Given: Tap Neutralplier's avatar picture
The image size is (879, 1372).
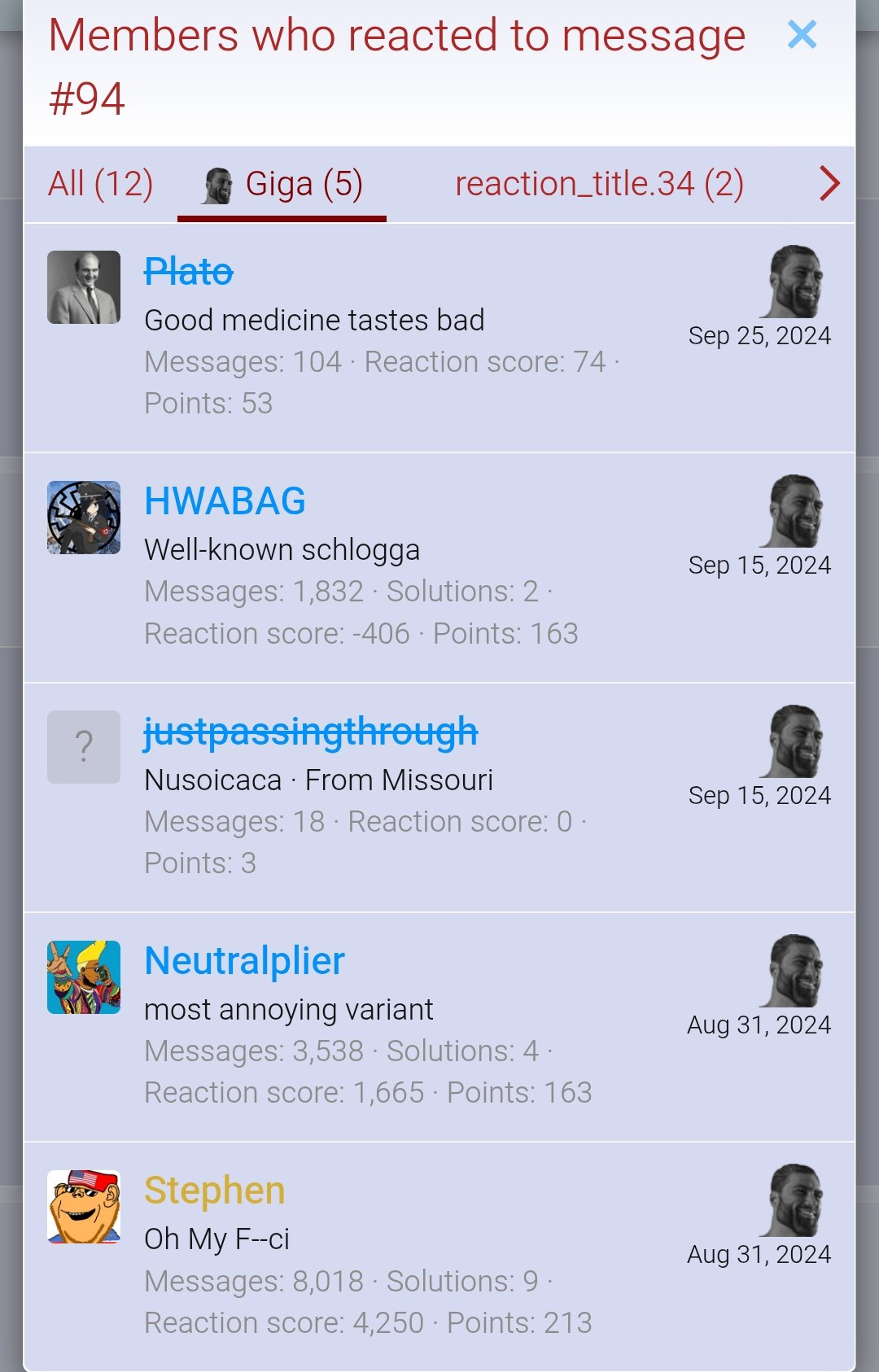Looking at the screenshot, I should click(x=84, y=977).
